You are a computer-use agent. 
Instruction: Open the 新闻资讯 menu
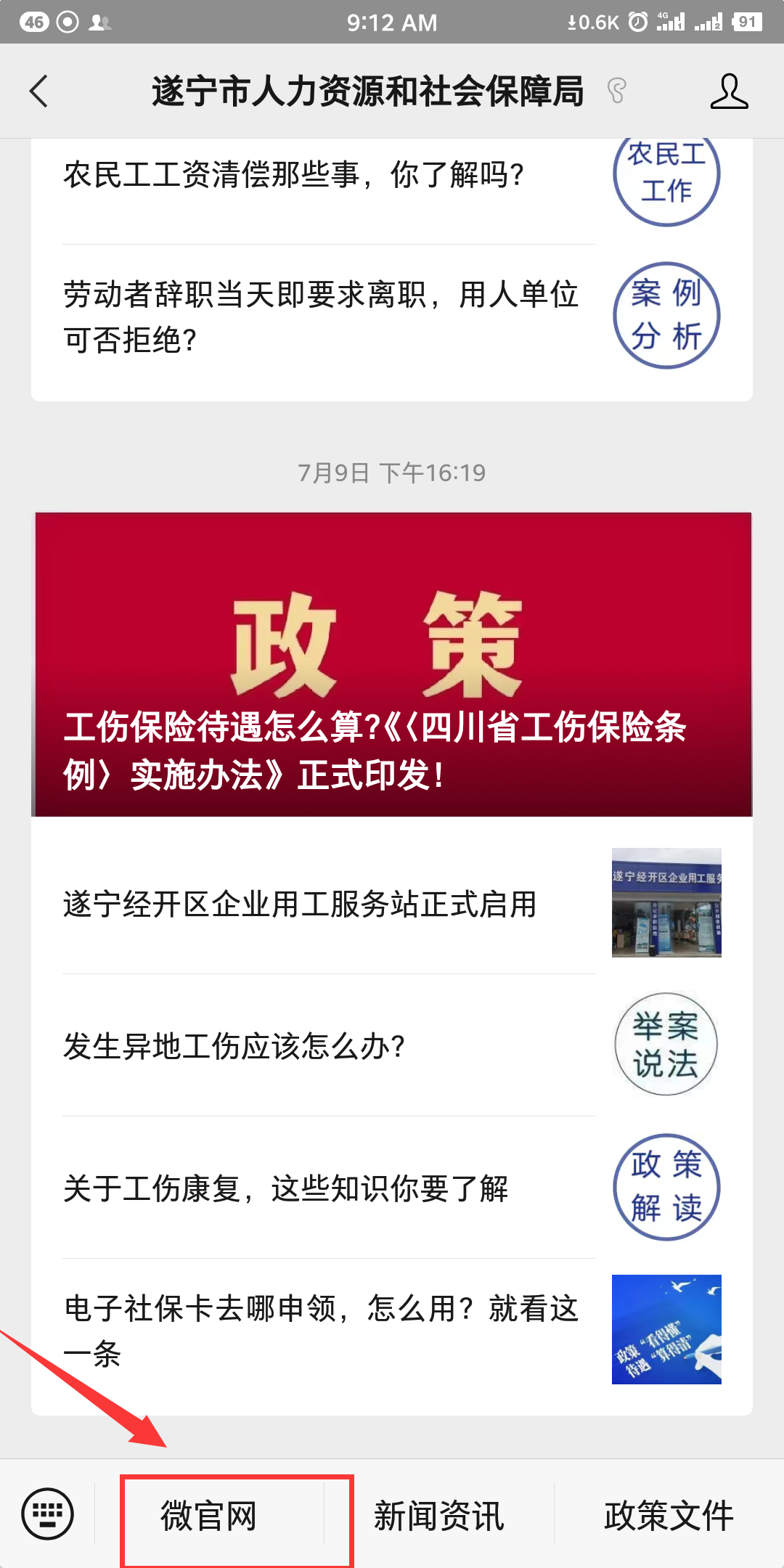click(438, 1516)
